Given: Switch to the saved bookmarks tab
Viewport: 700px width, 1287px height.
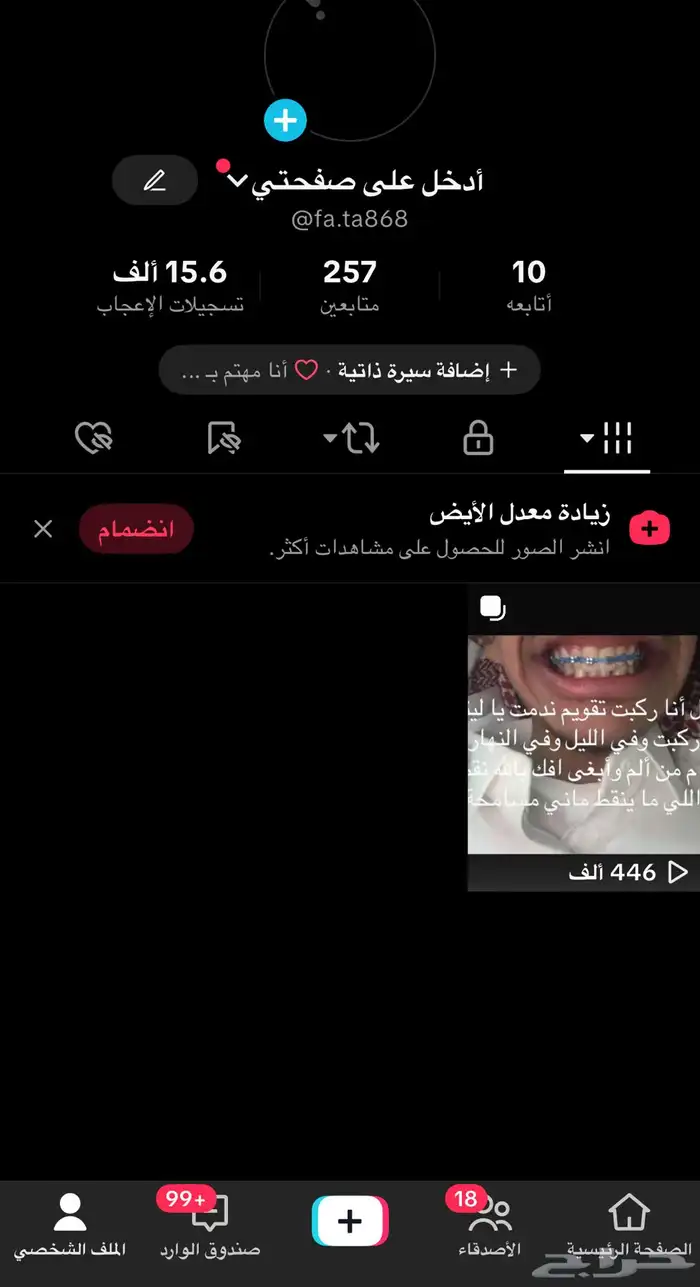Looking at the screenshot, I should [x=224, y=438].
